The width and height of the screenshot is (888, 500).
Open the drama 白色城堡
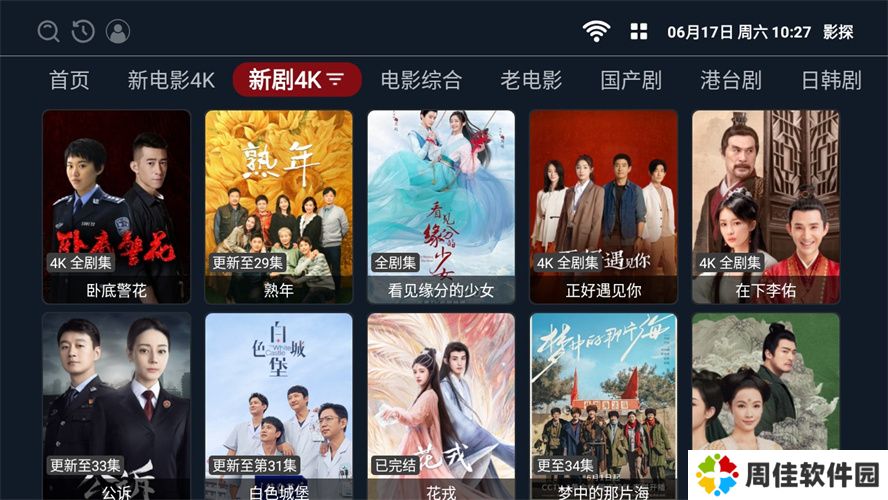coord(278,405)
